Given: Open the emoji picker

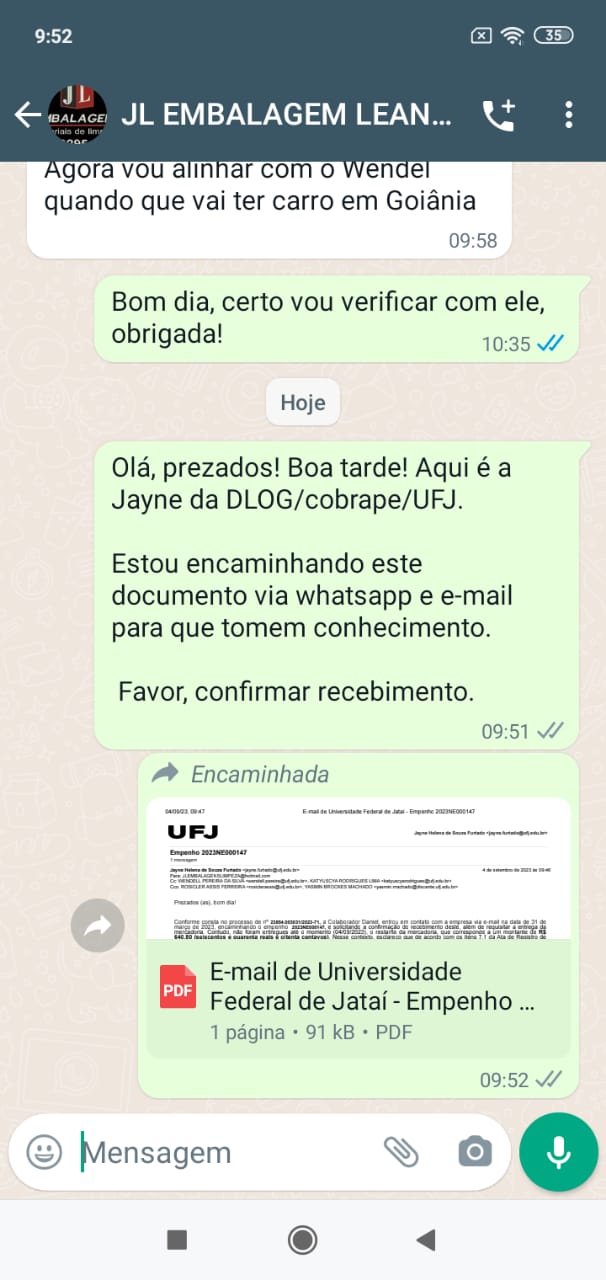Looking at the screenshot, I should [44, 1152].
